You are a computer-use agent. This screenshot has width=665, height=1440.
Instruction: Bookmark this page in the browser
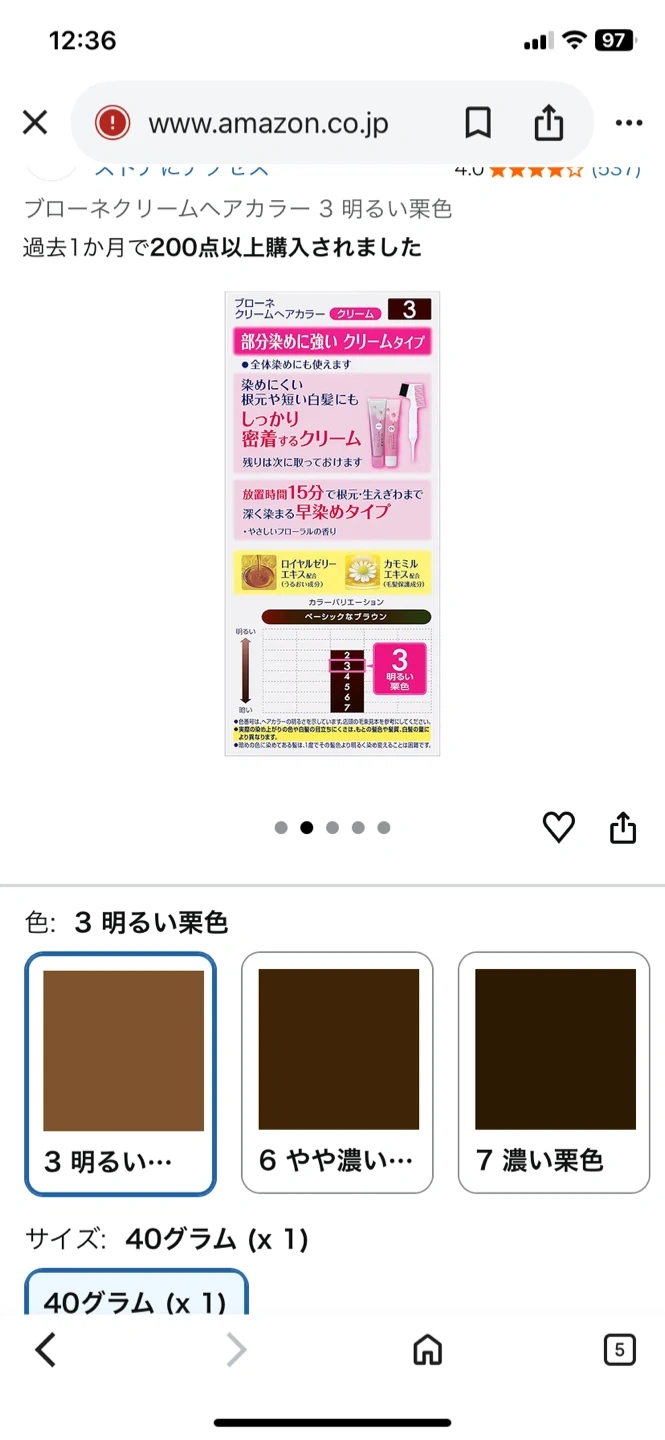[x=478, y=123]
